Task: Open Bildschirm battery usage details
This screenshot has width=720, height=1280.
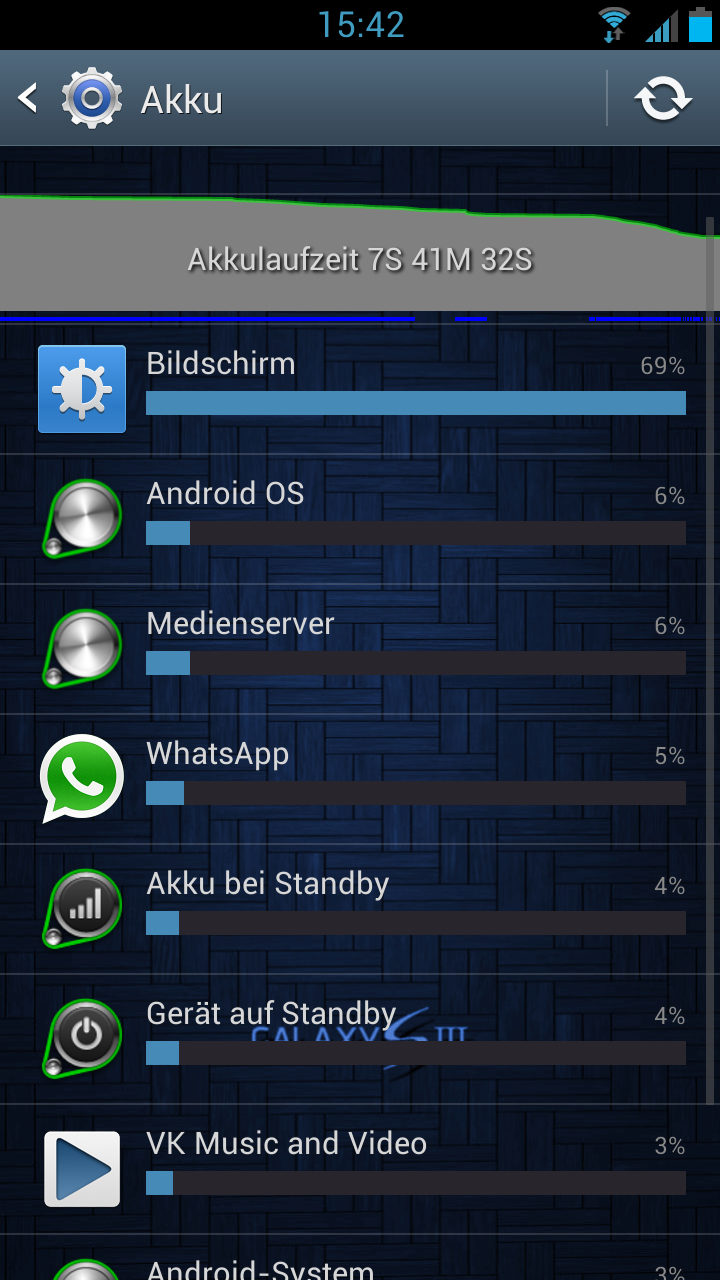Action: tap(360, 389)
